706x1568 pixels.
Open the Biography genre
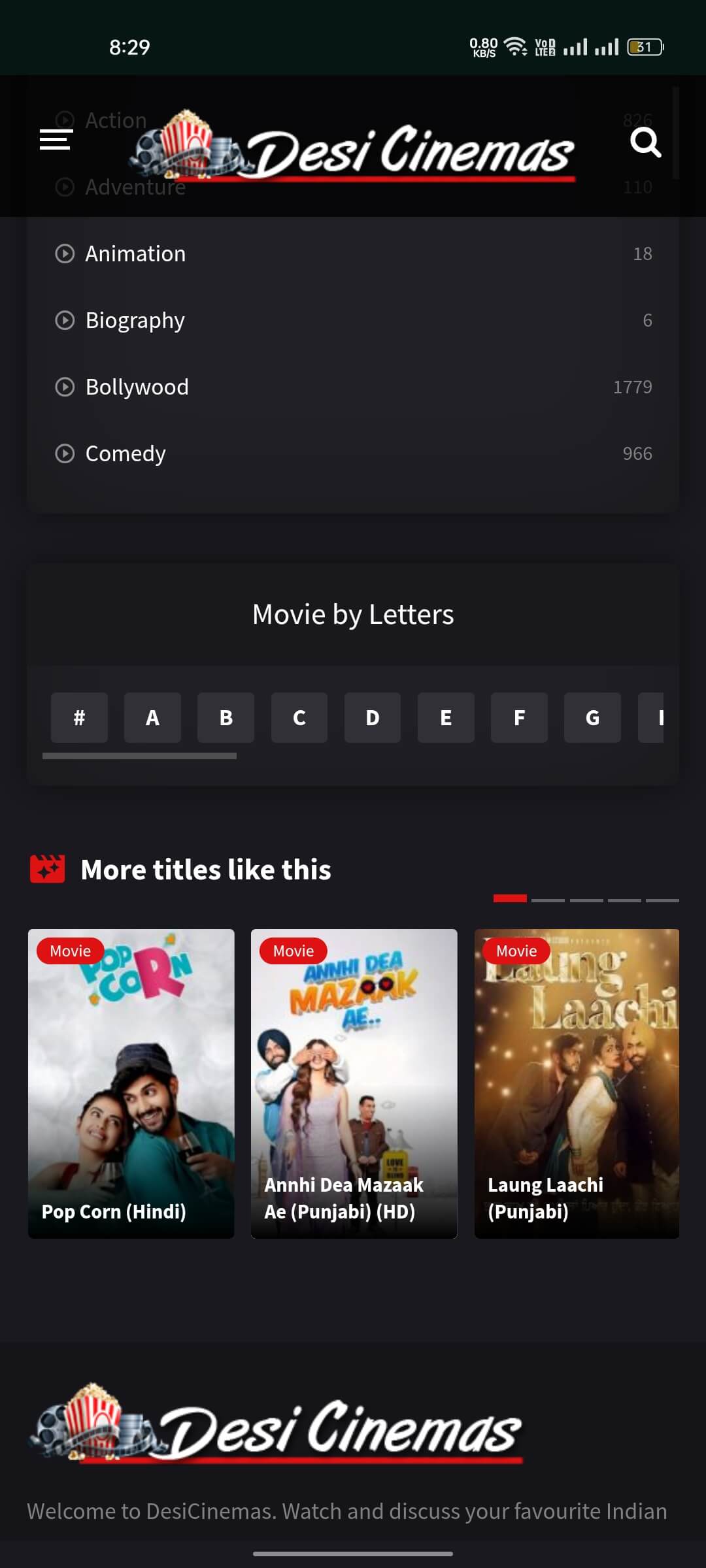135,320
